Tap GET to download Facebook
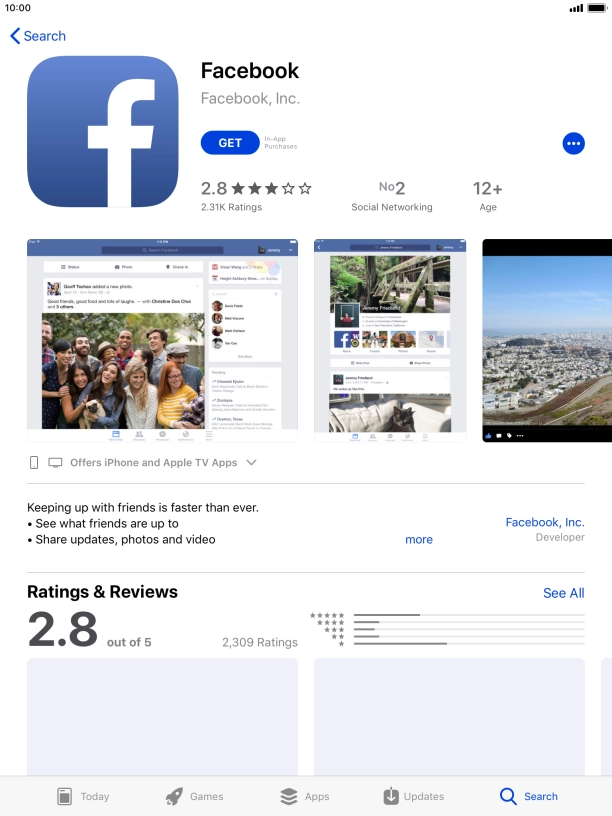Screen dimensions: 612x816 [230, 143]
